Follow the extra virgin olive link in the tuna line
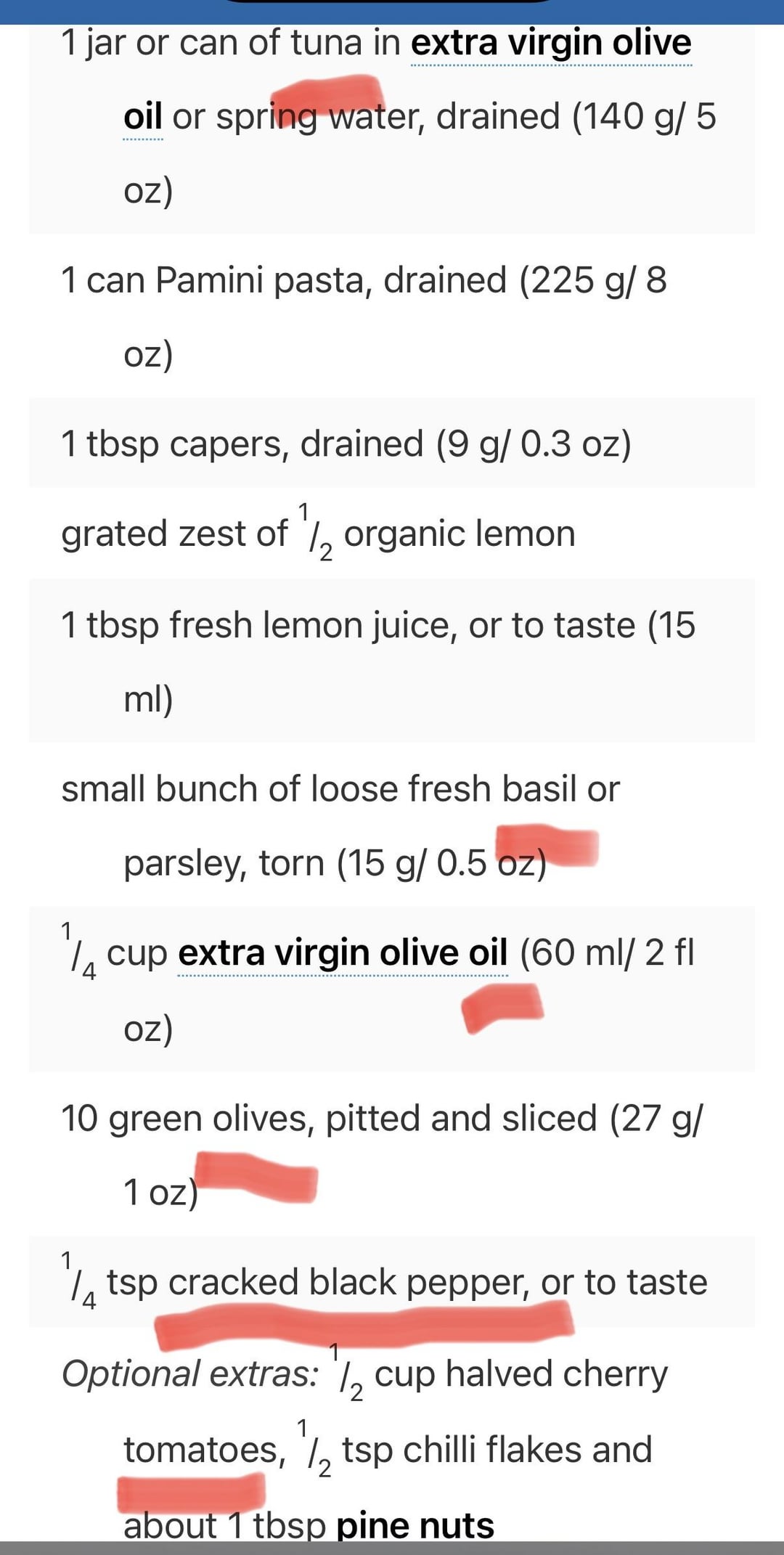The image size is (784, 1555). click(x=551, y=44)
